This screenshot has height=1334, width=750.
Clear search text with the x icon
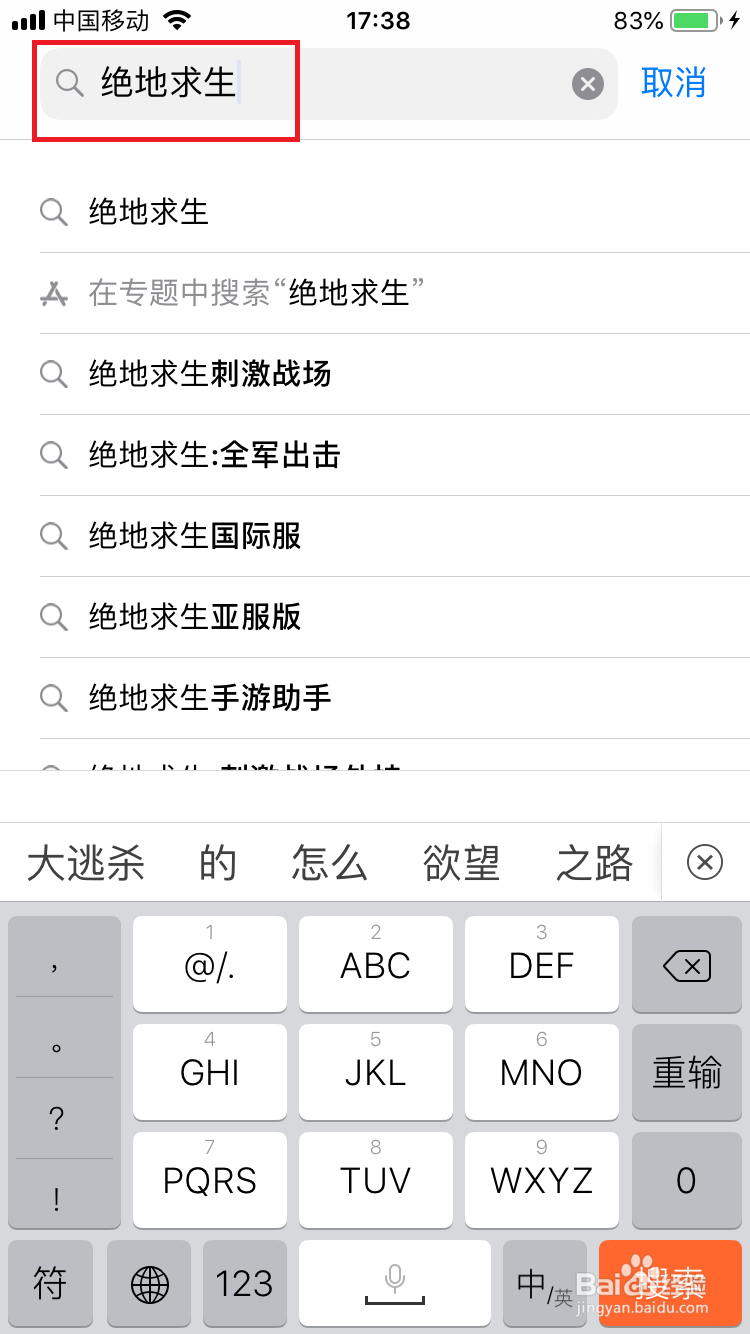[587, 84]
